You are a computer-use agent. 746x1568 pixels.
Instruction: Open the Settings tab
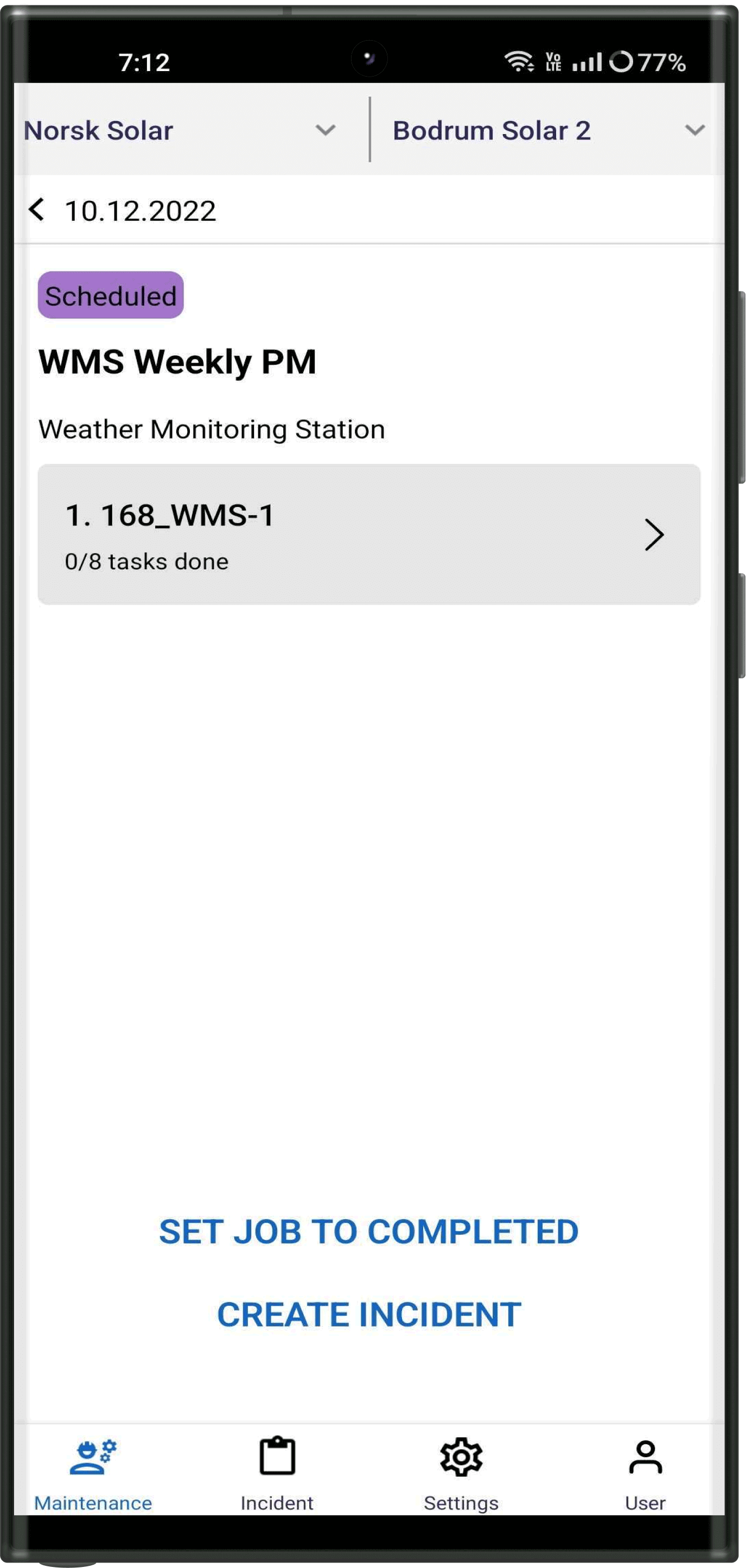[461, 1474]
